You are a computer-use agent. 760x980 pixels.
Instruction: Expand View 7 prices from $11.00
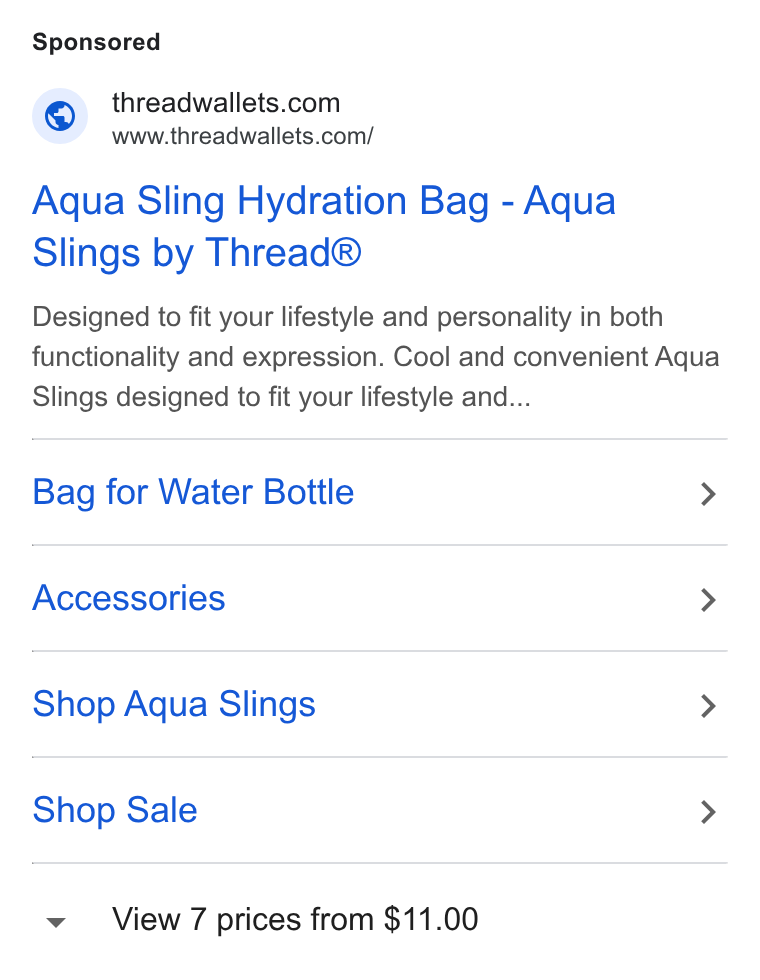coord(262,920)
